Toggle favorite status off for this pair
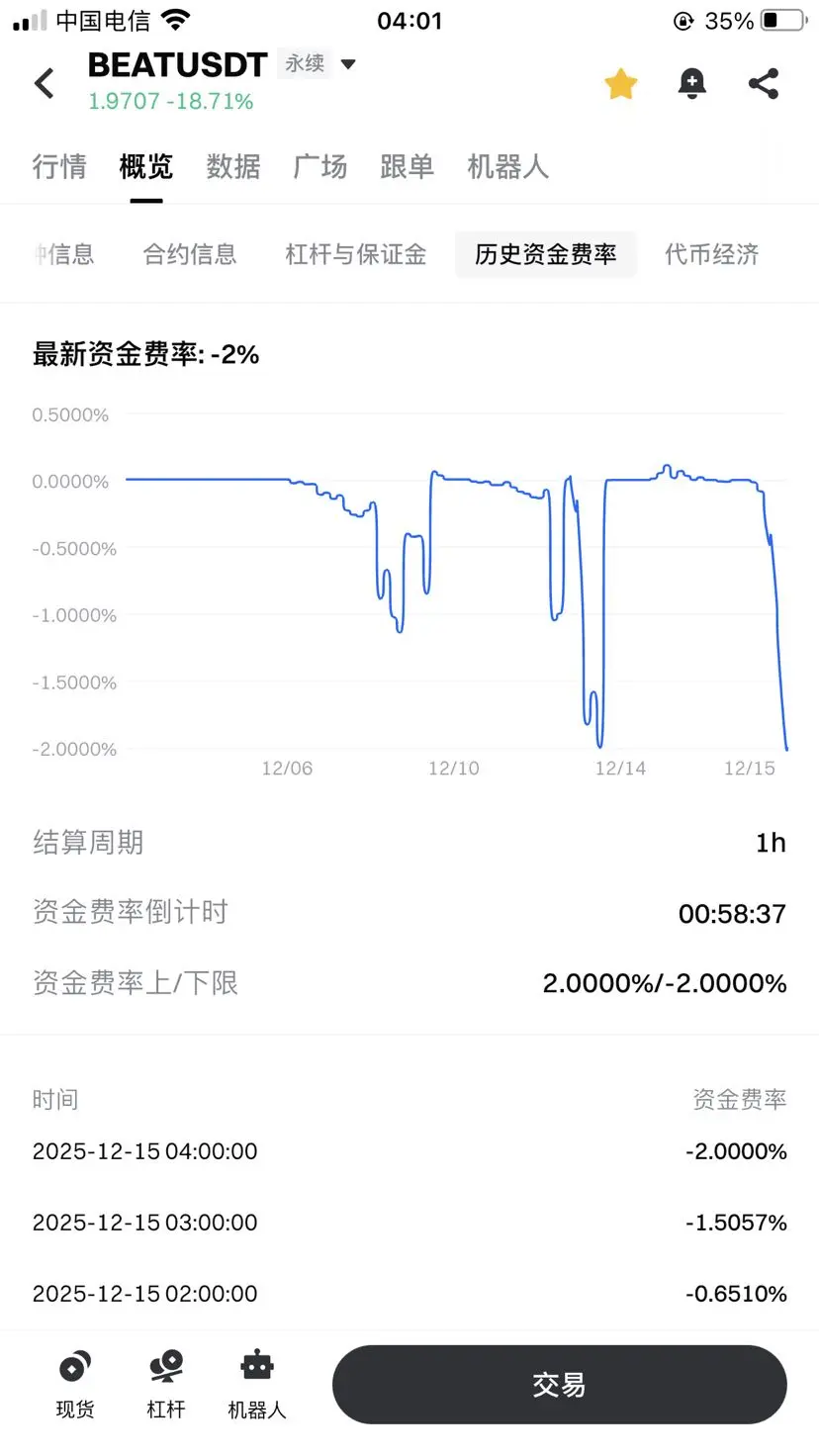819x1456 pixels. coord(620,84)
